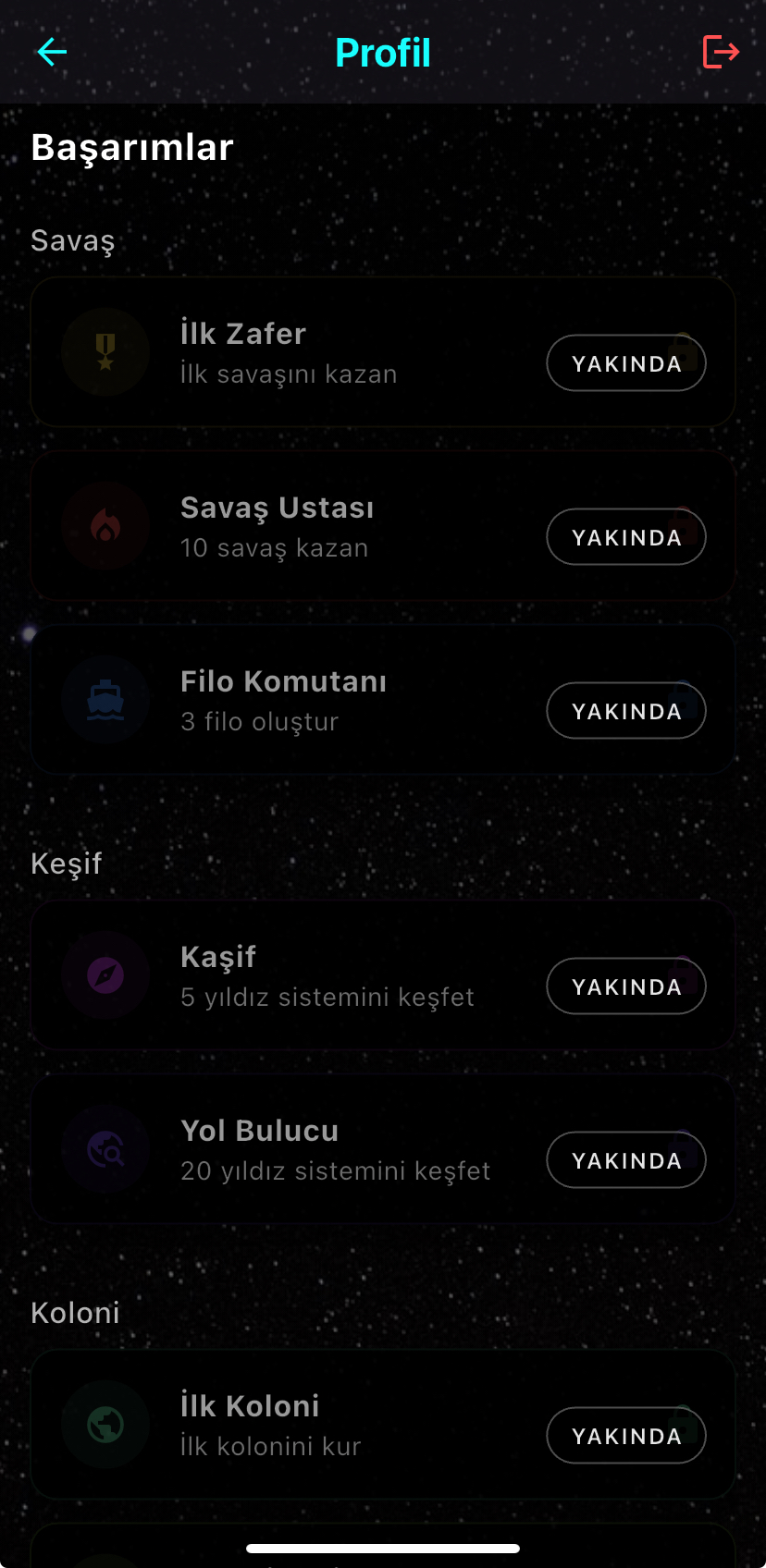Open the Koloni achievements section
Image resolution: width=766 pixels, height=1568 pixels.
75,1314
